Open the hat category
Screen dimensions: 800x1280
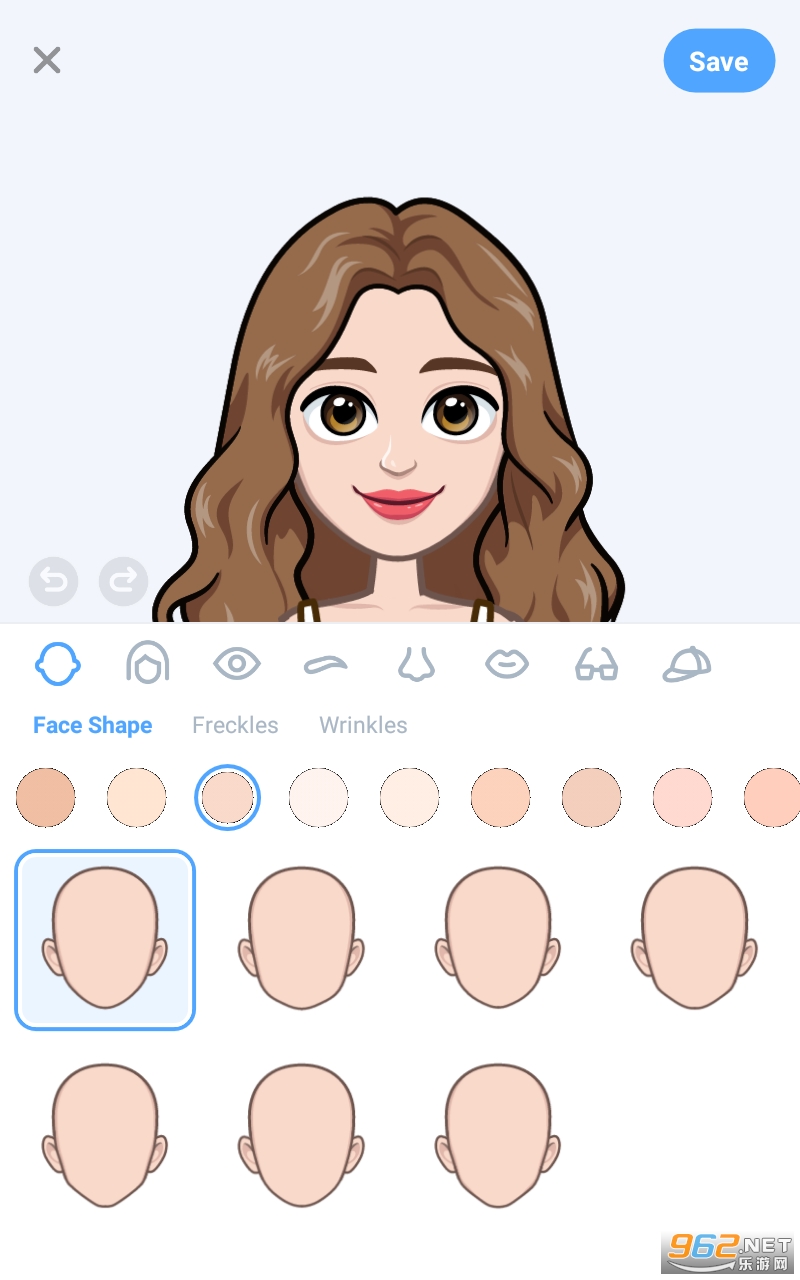click(687, 663)
